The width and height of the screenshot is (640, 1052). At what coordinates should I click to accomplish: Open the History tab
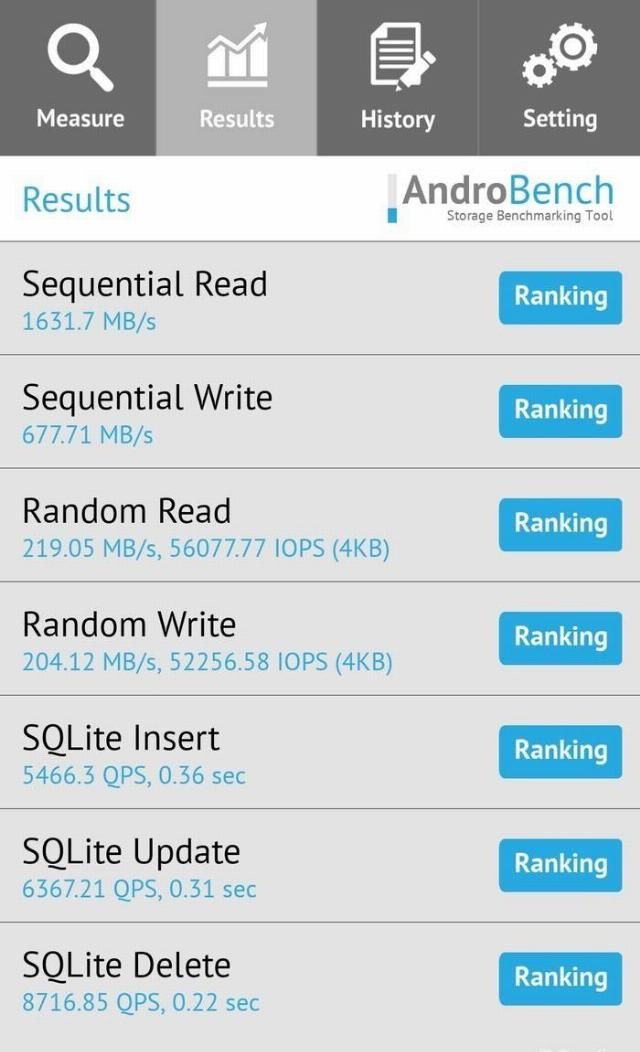click(397, 78)
